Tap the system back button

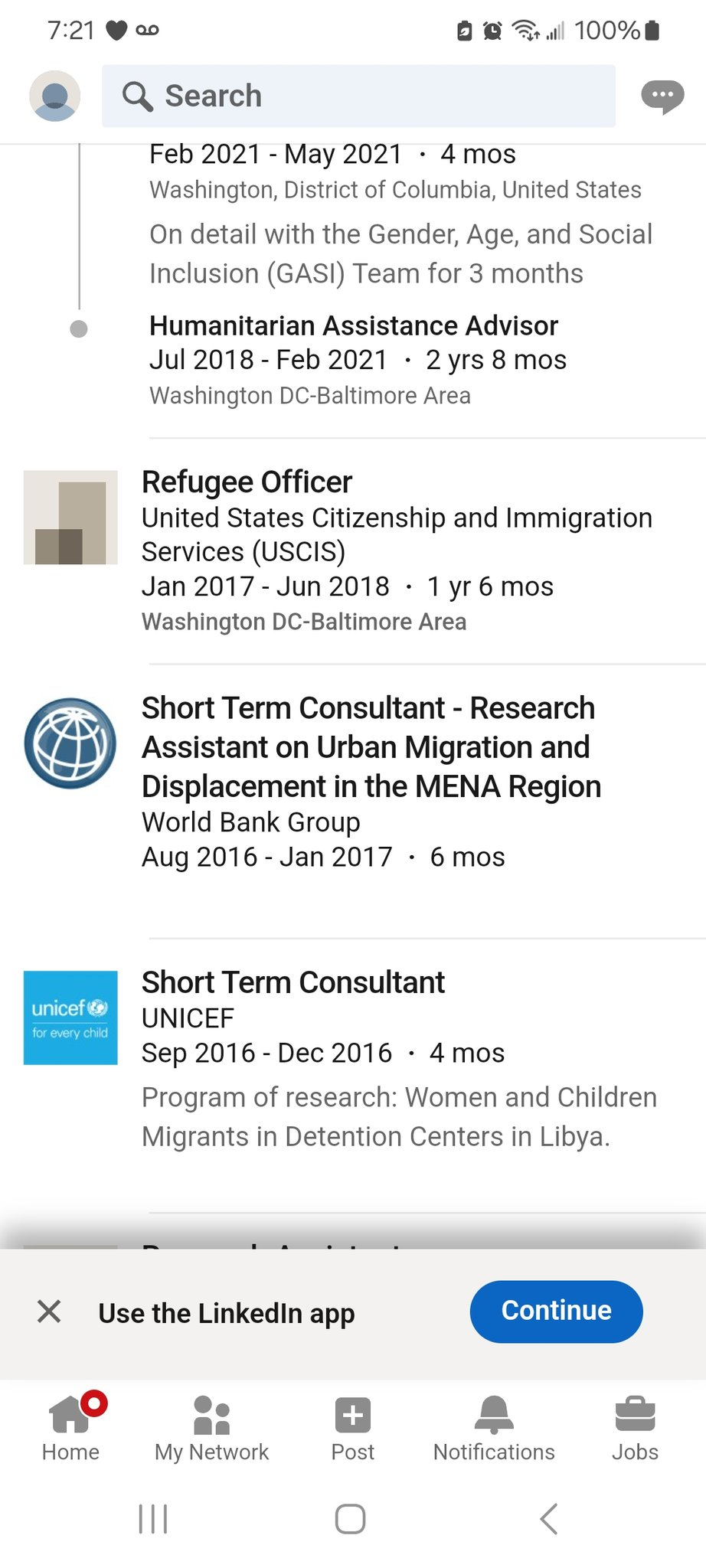pos(549,1519)
